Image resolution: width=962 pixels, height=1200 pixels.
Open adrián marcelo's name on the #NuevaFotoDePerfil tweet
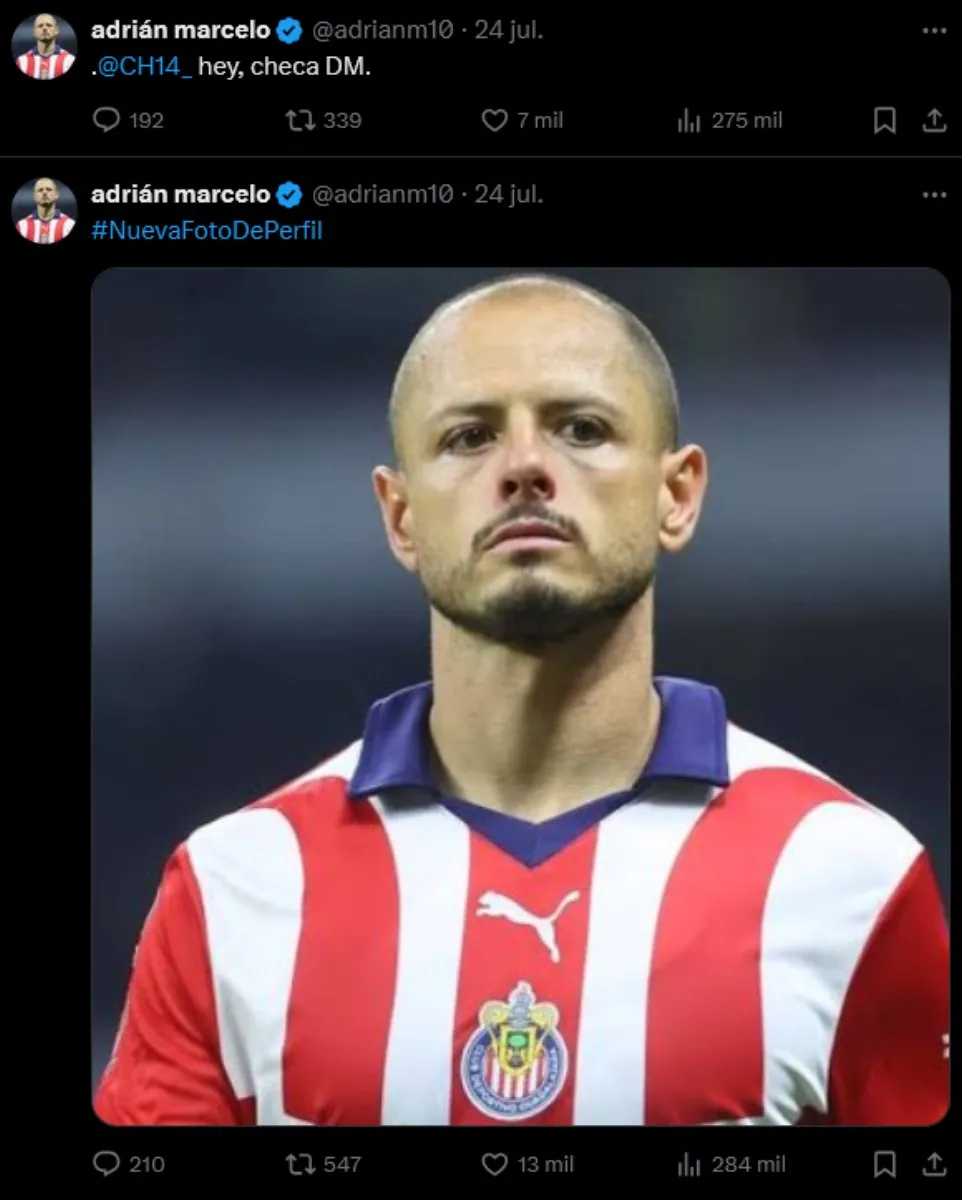(x=180, y=194)
